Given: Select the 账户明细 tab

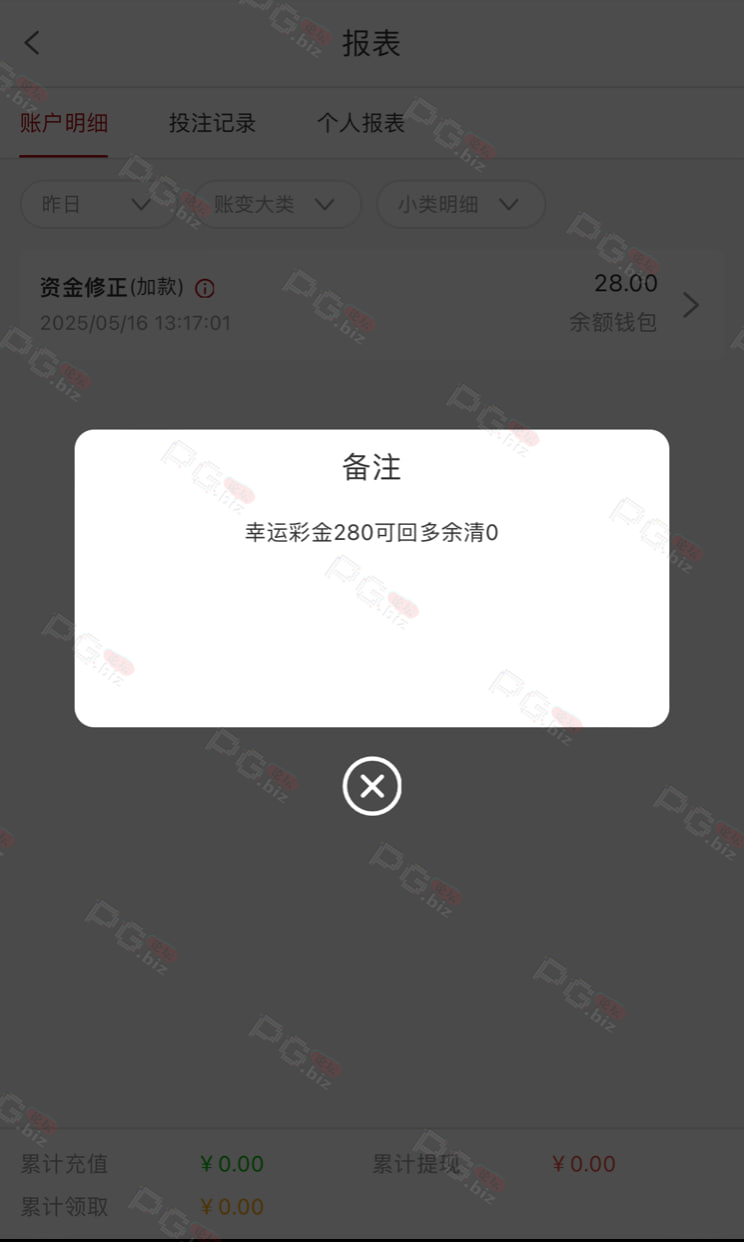Looking at the screenshot, I should click(64, 123).
